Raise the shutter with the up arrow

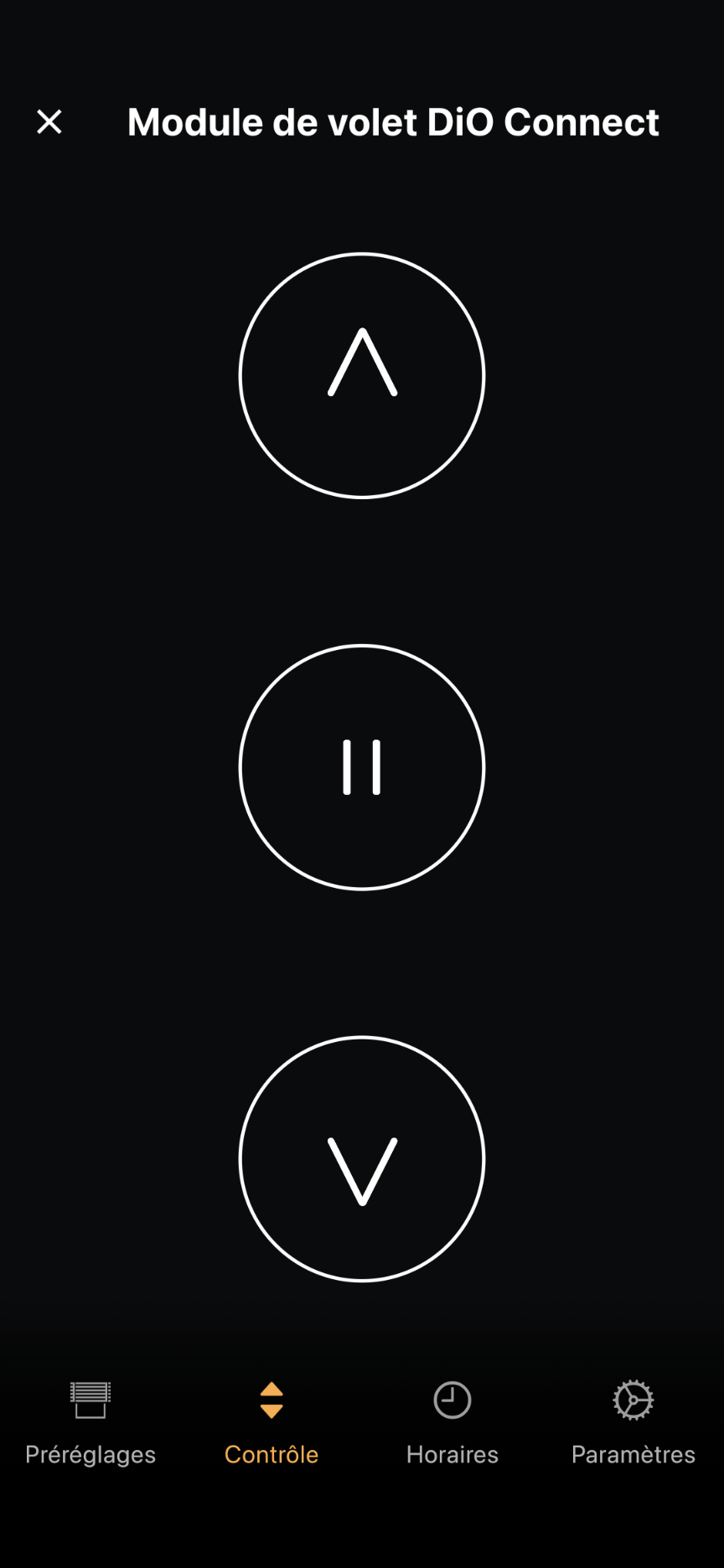[362, 375]
